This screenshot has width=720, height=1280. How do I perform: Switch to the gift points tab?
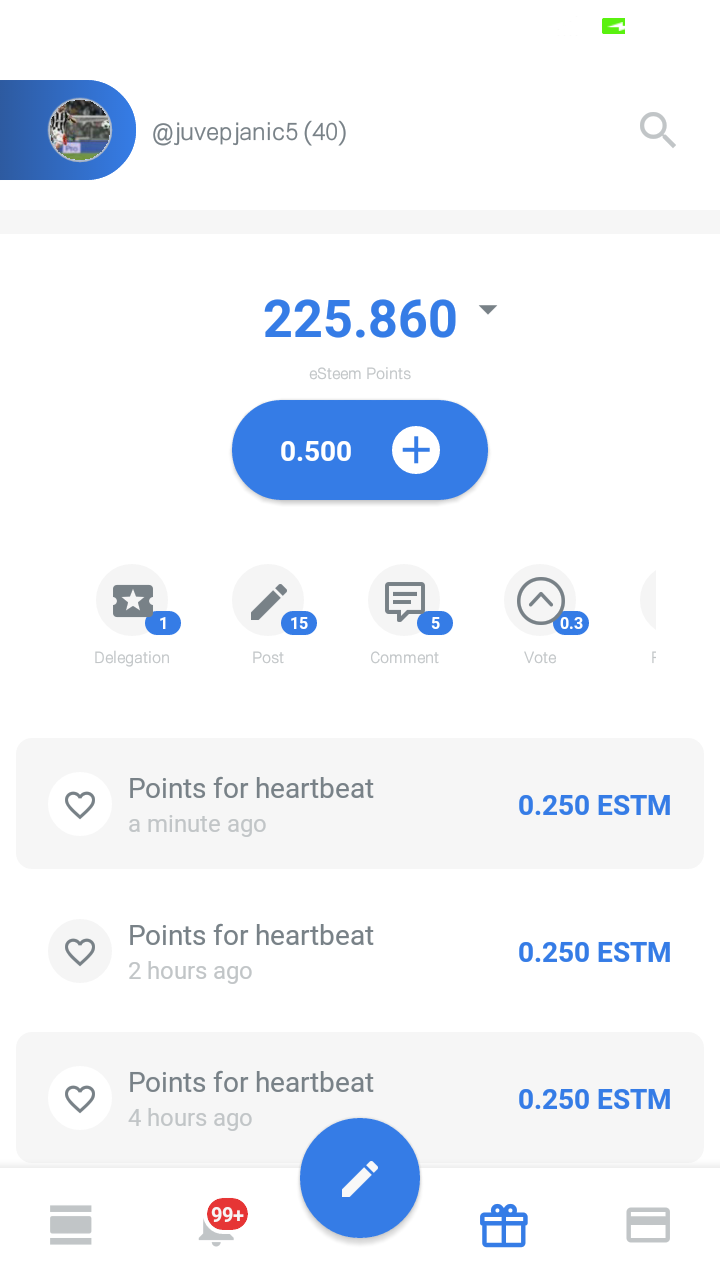pos(504,1225)
